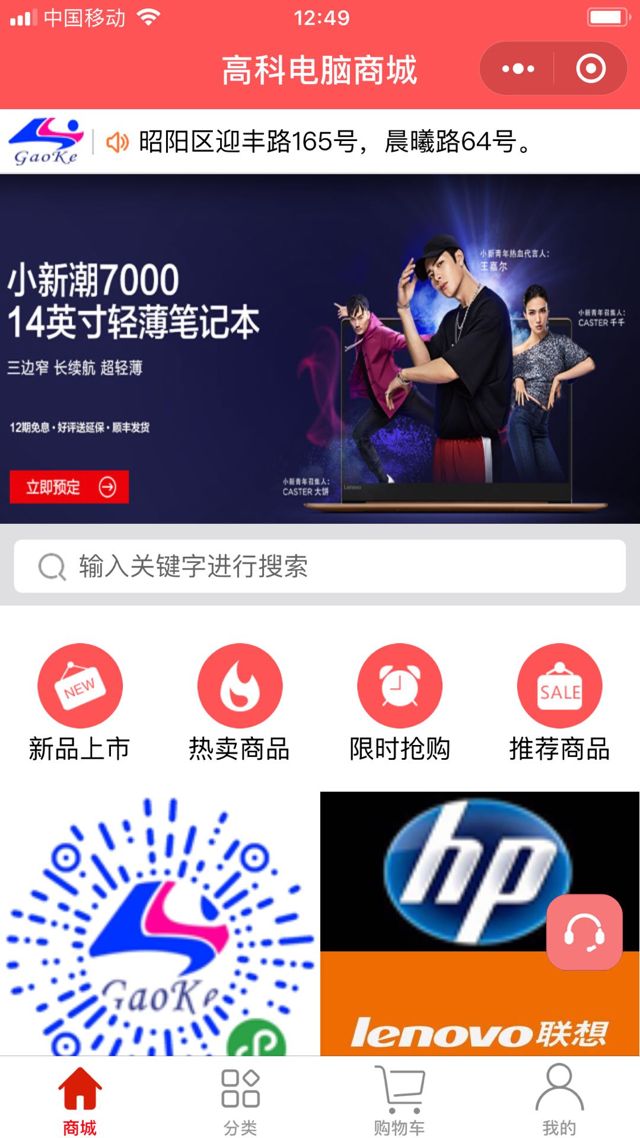Screen dimensions: 640x1138
Task: Select the 商城 home tab
Action: click(80, 1099)
